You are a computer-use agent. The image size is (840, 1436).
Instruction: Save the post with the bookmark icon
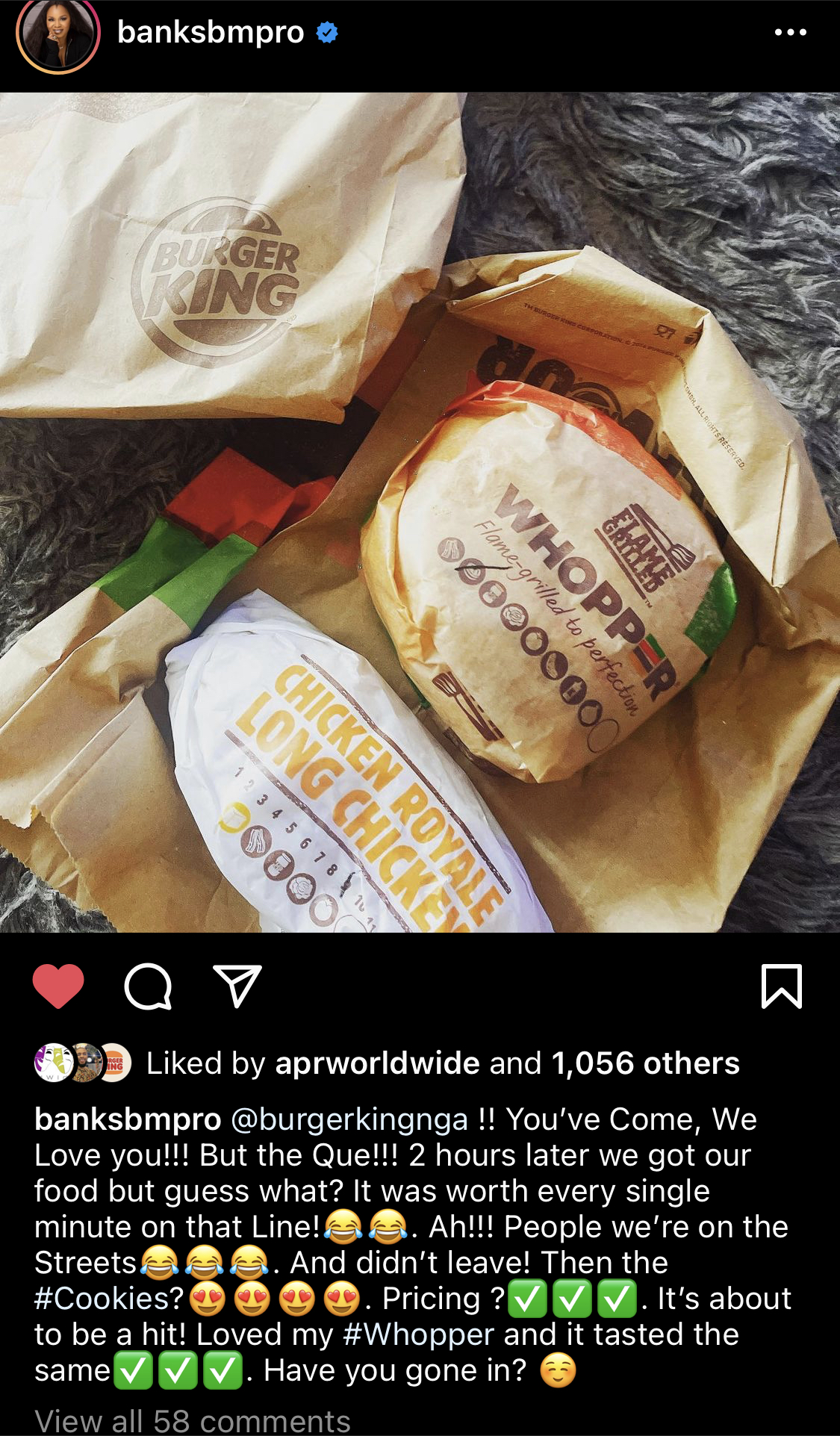pos(781,986)
